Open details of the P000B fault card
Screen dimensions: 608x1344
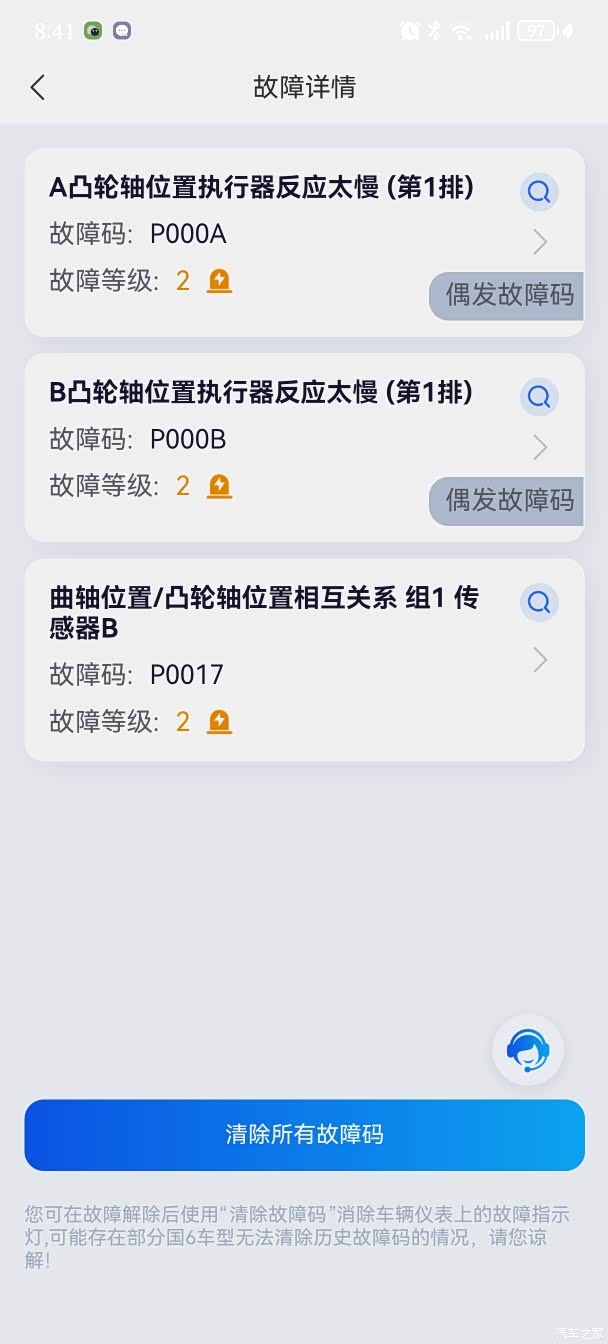540,447
